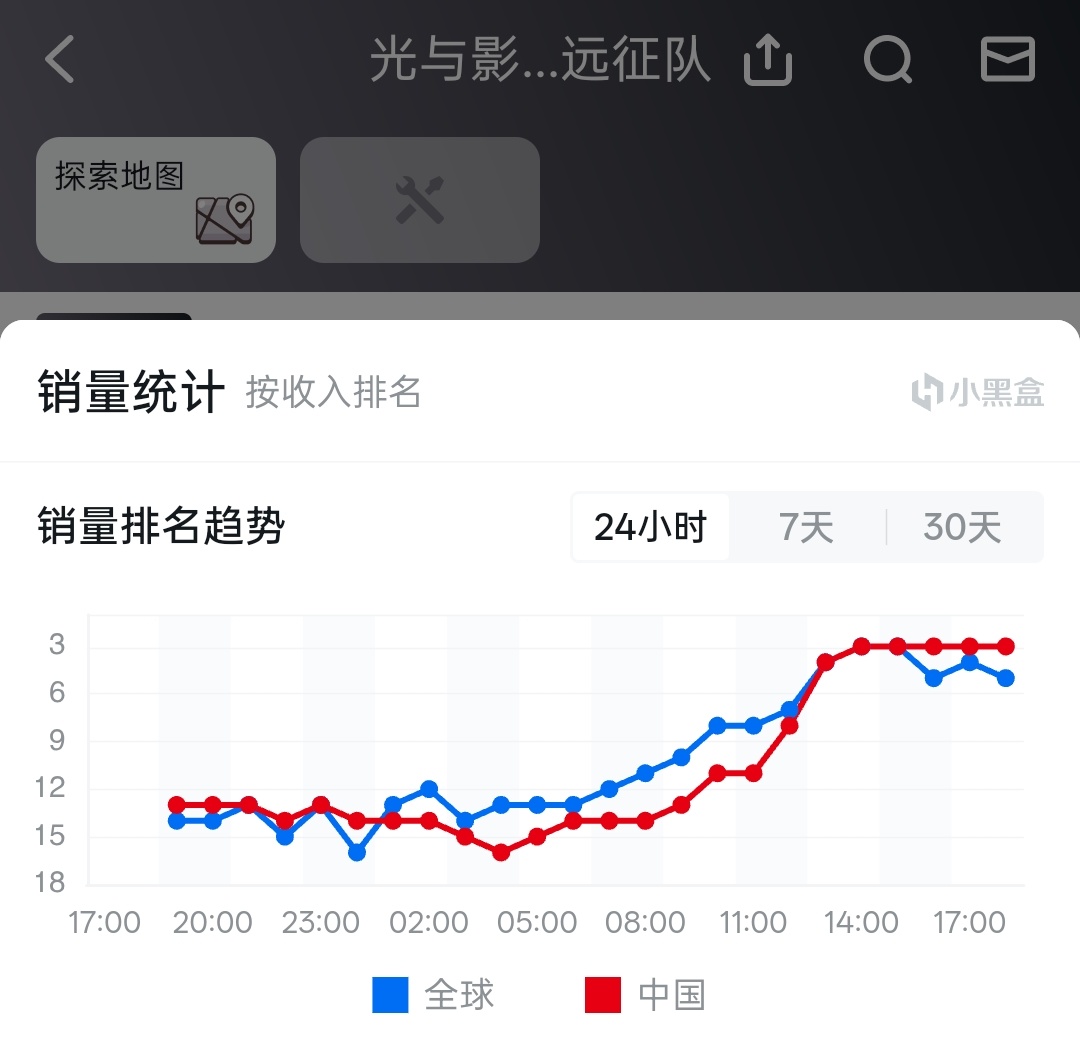Open the 探索地图 card
Image resolution: width=1080 pixels, height=1053 pixels.
click(156, 200)
